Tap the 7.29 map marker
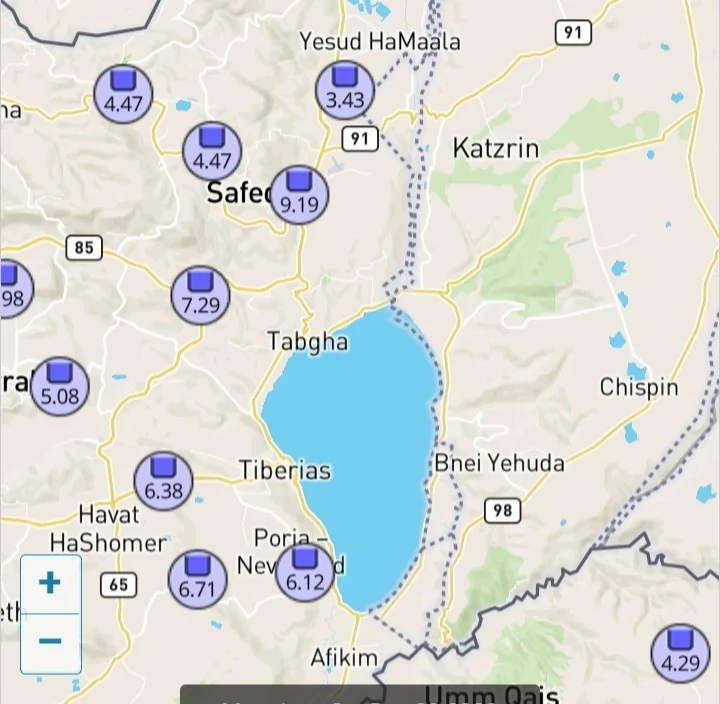The image size is (720, 704). pos(200,295)
